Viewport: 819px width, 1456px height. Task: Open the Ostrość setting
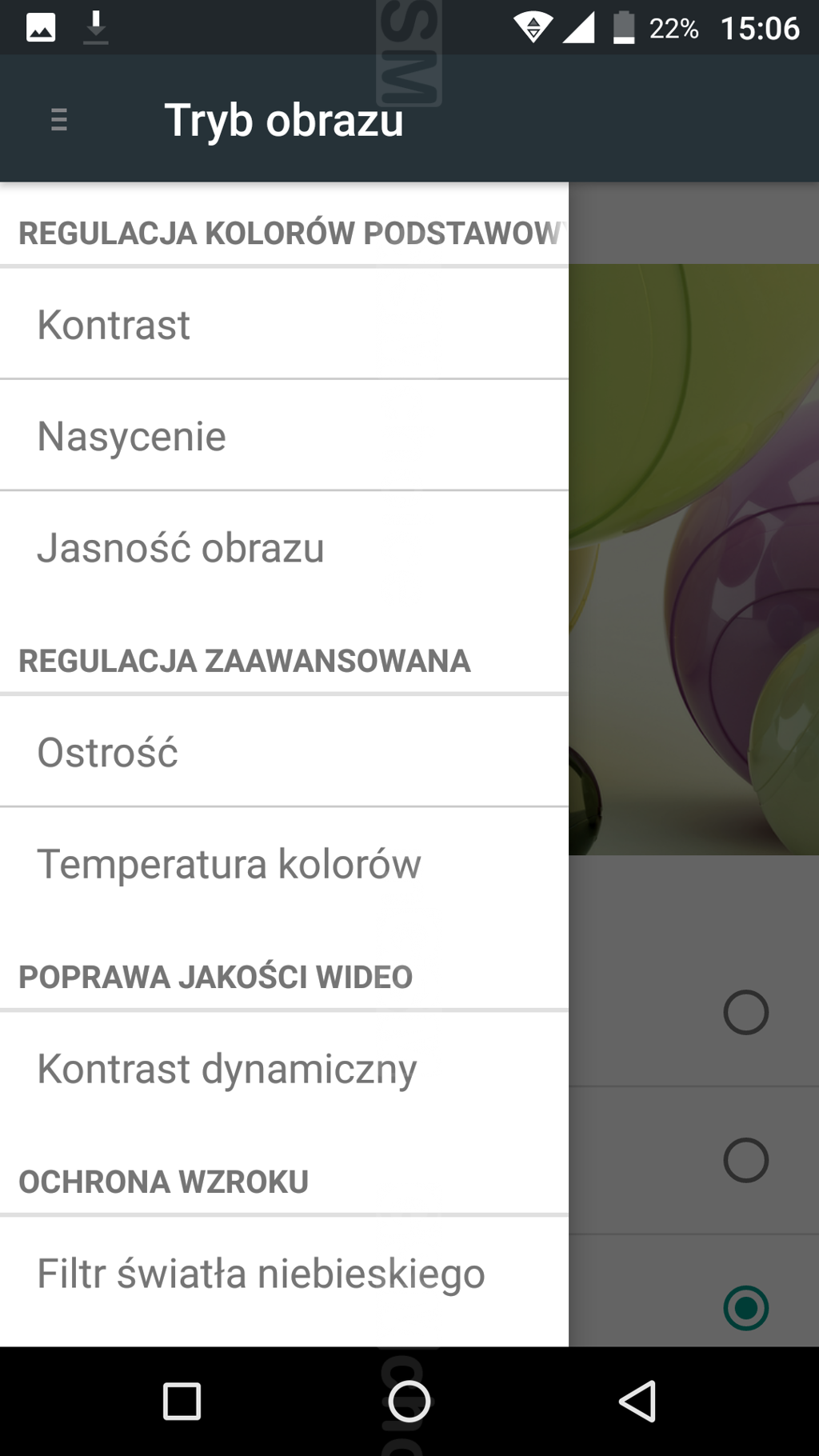point(284,752)
